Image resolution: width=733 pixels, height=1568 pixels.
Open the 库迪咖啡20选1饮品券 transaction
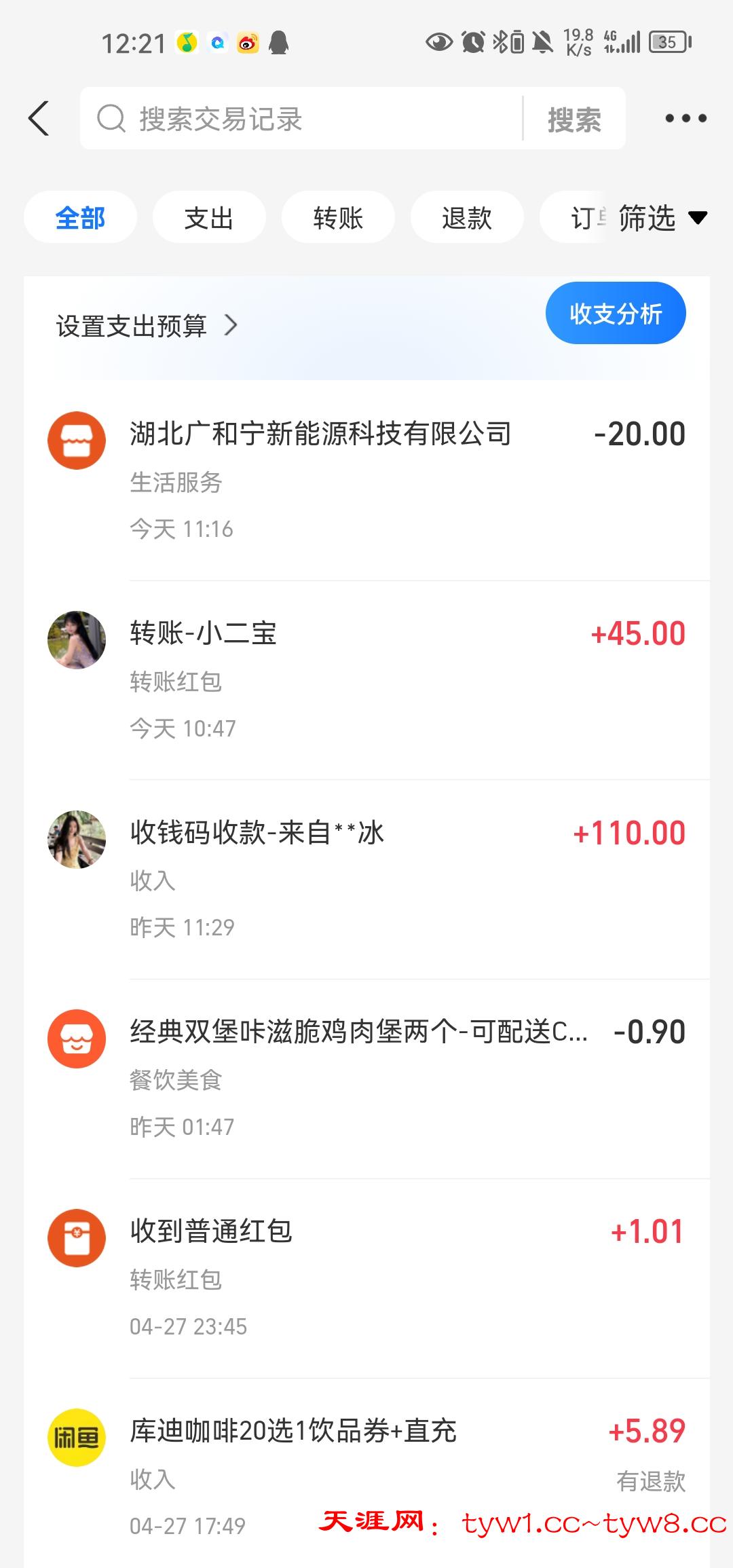(366, 1473)
